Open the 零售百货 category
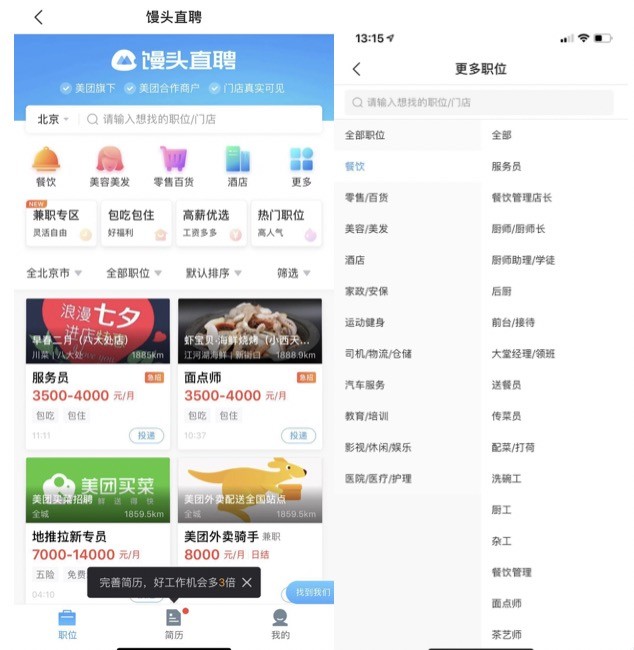The width and height of the screenshot is (634, 650). [173, 167]
